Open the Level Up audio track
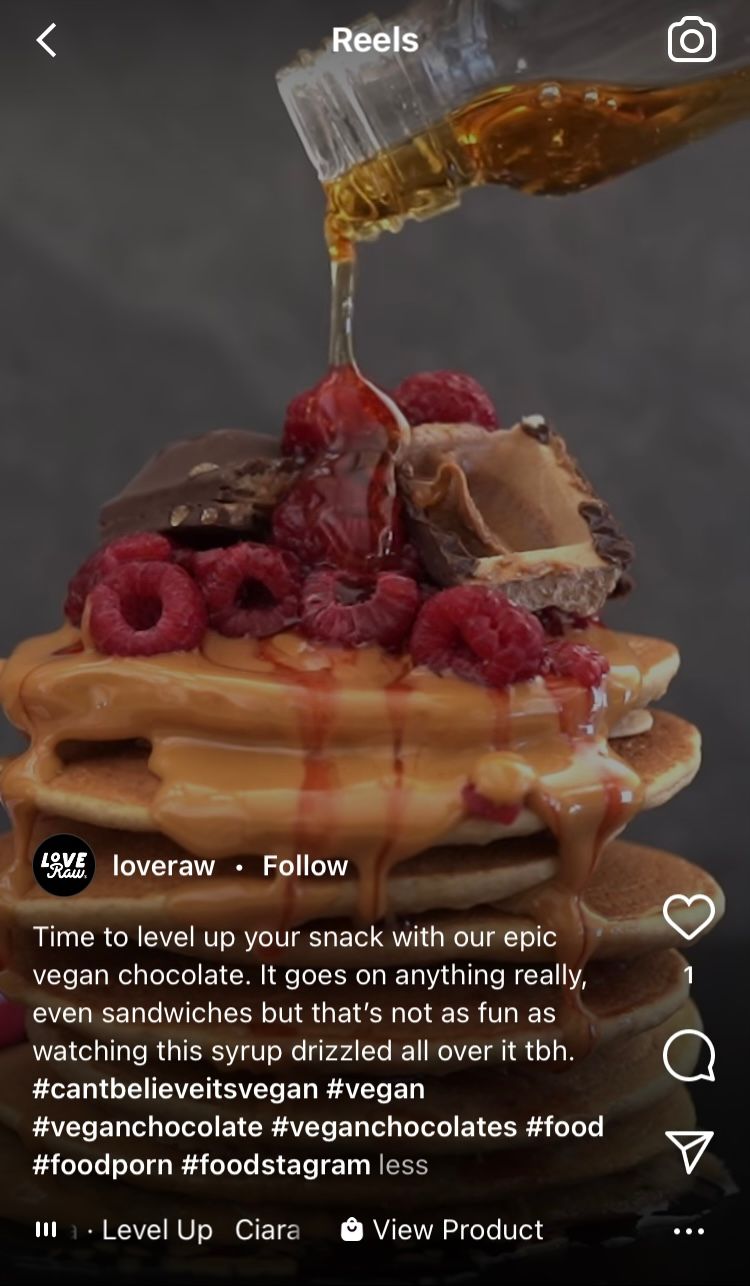The height and width of the screenshot is (1286, 750). click(x=157, y=1230)
